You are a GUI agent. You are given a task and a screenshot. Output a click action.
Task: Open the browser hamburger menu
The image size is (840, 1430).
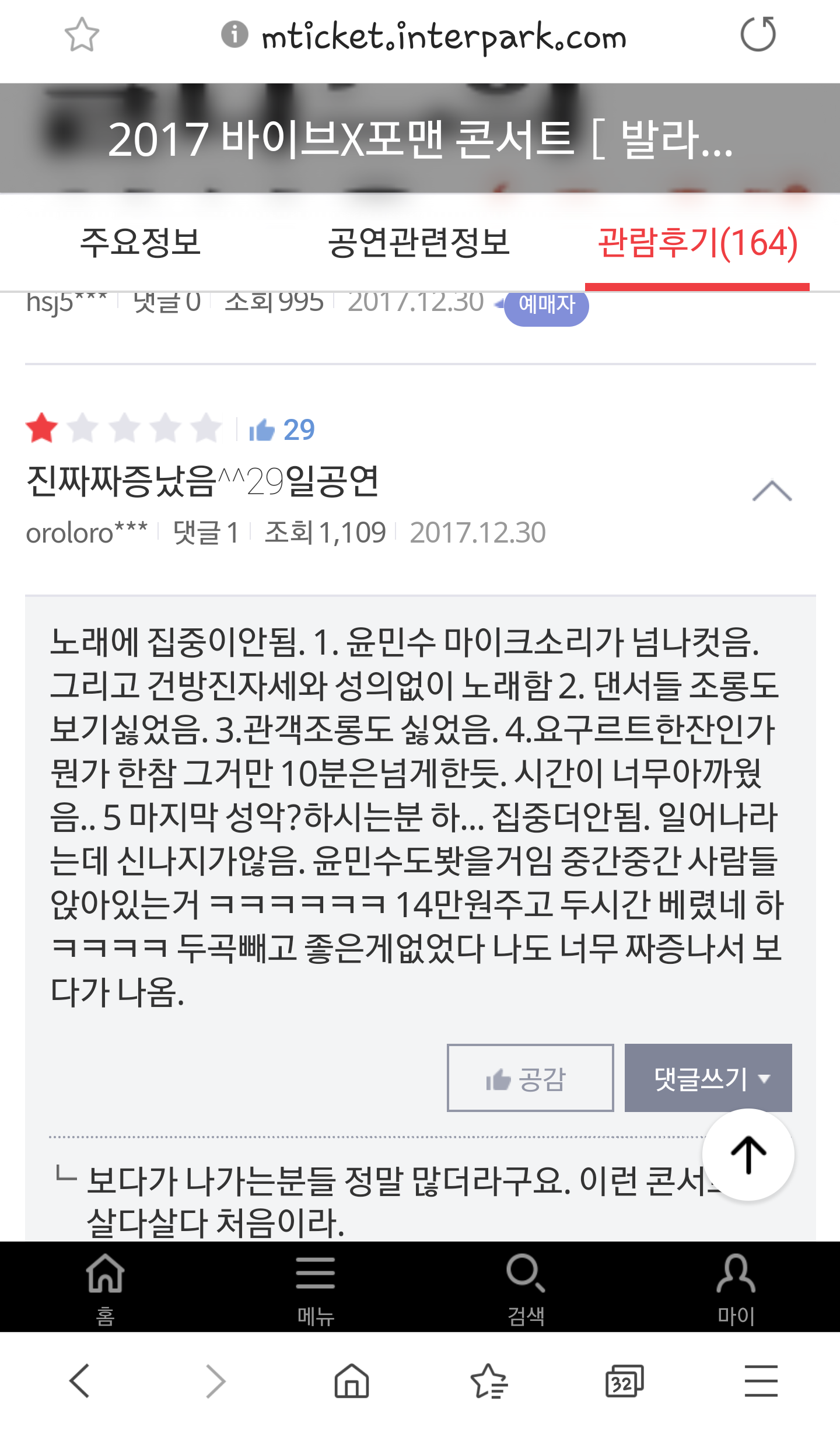click(761, 1381)
